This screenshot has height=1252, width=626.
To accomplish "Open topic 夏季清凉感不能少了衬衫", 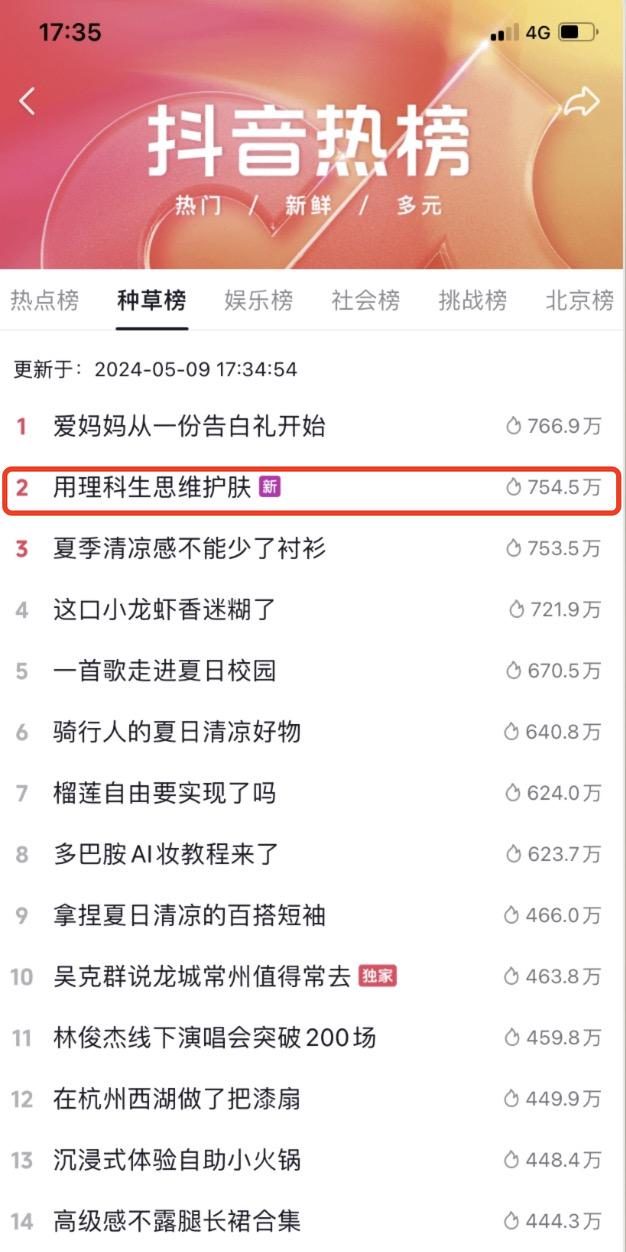I will click(x=189, y=549).
